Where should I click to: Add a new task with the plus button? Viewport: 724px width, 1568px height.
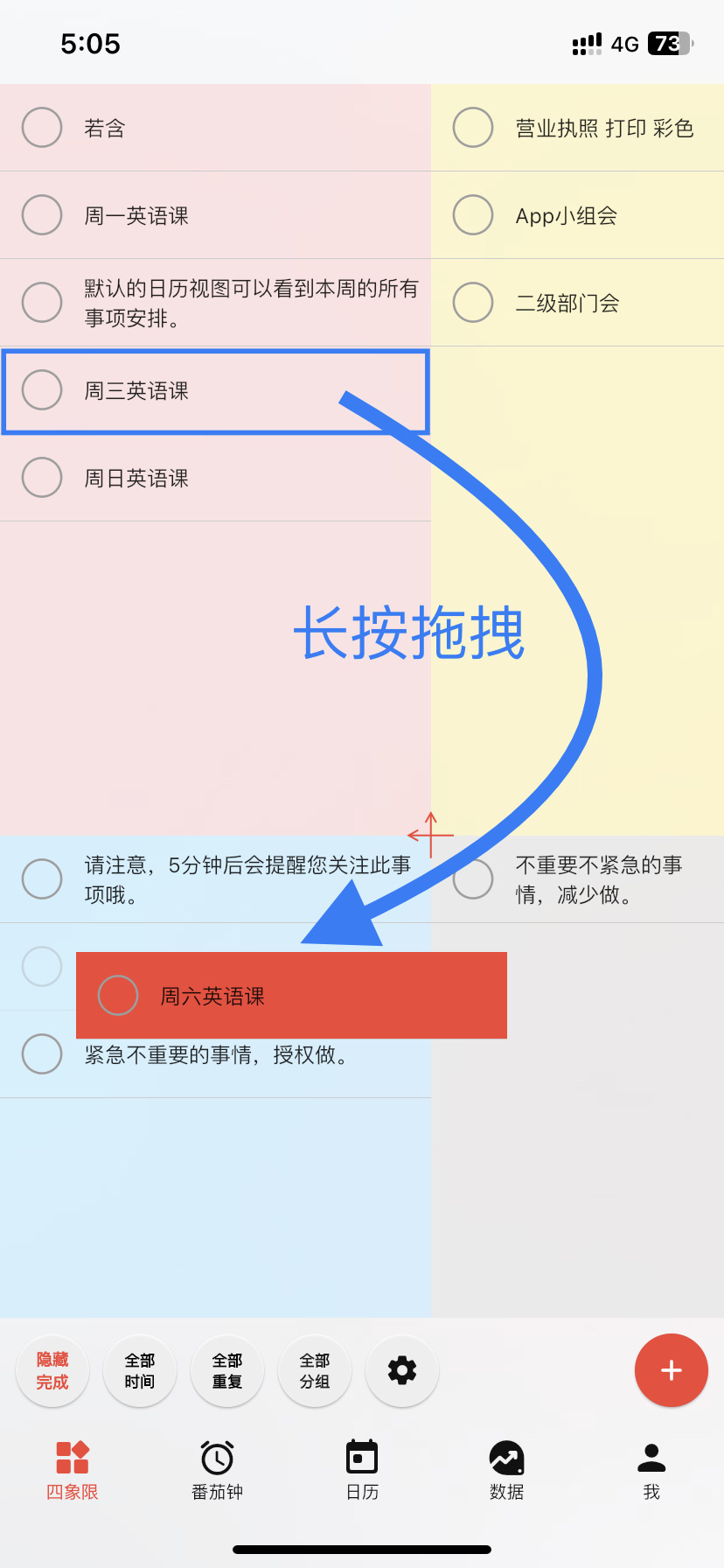[x=671, y=1370]
